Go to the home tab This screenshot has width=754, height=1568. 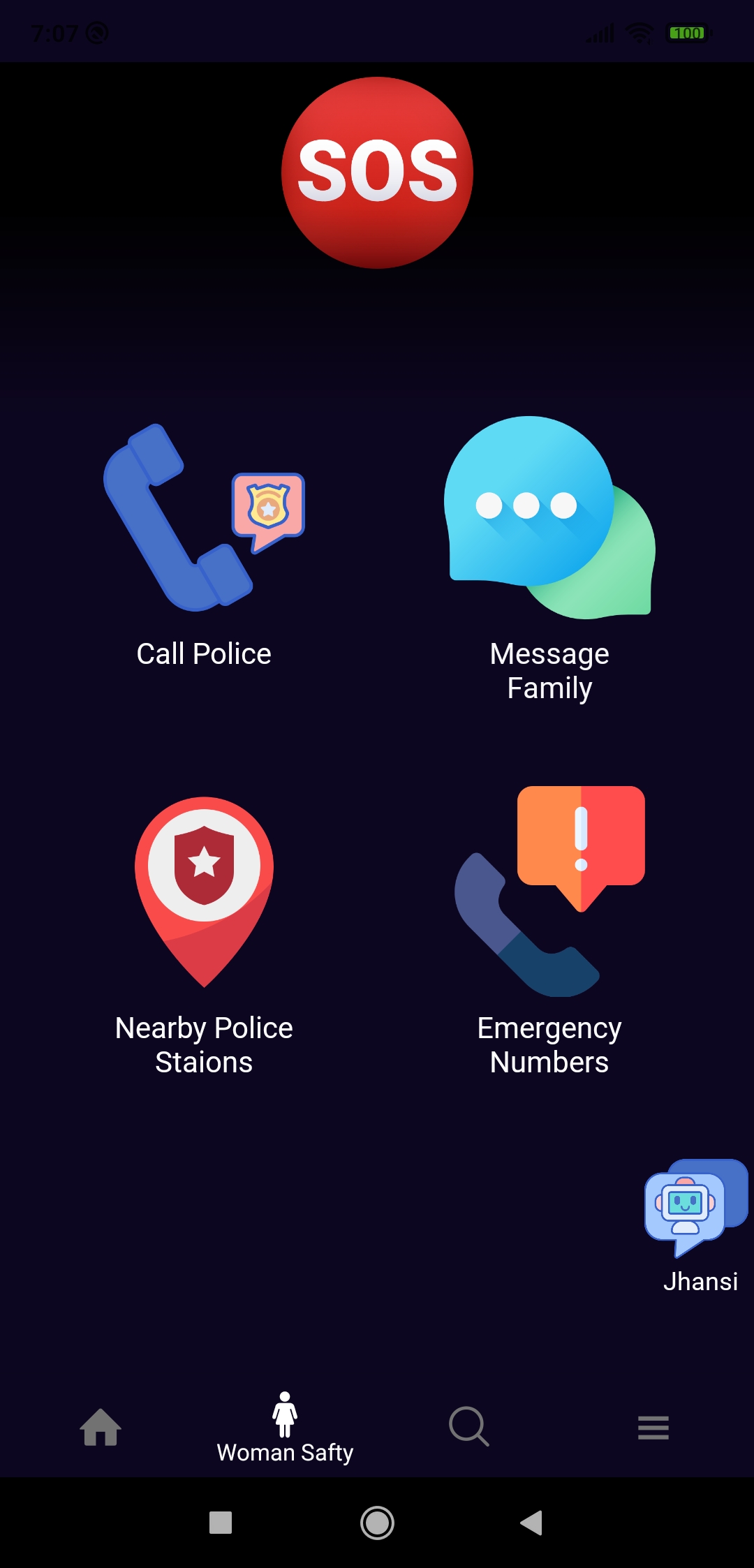point(101,1427)
